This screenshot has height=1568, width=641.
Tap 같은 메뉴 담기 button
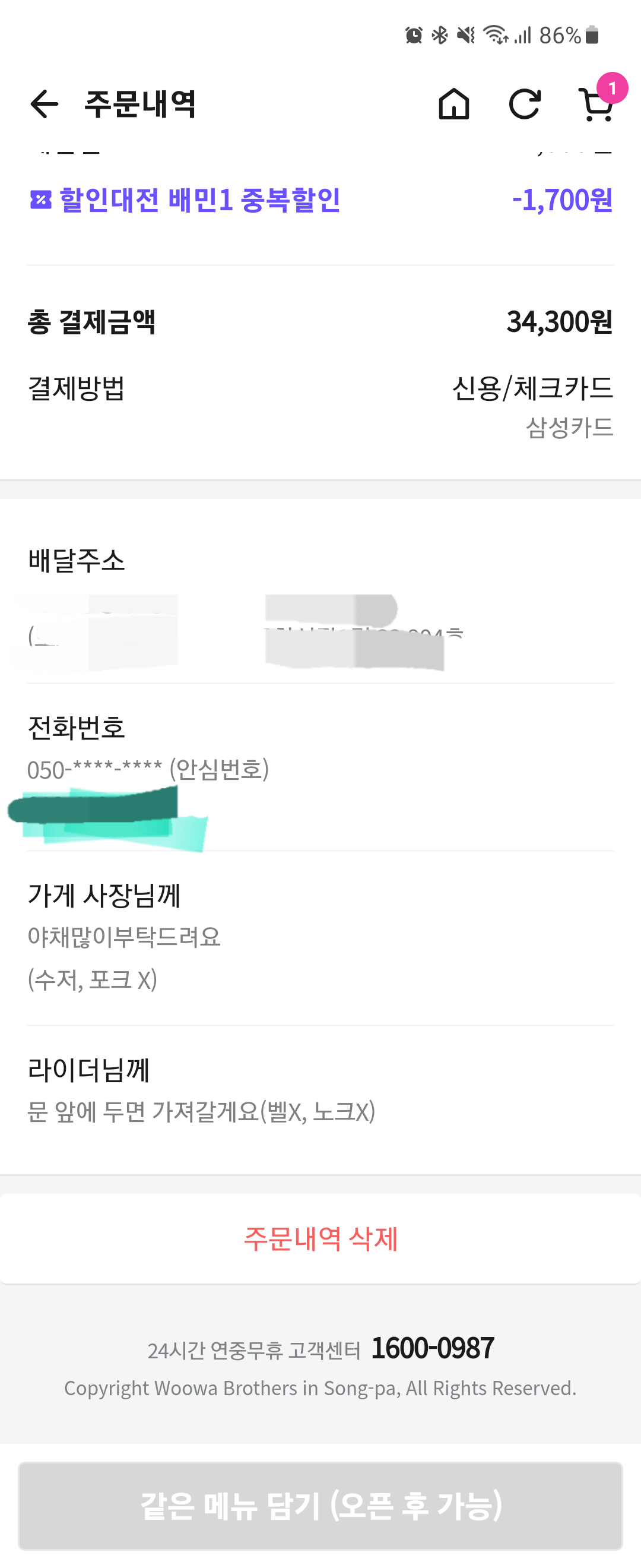coord(320,1505)
